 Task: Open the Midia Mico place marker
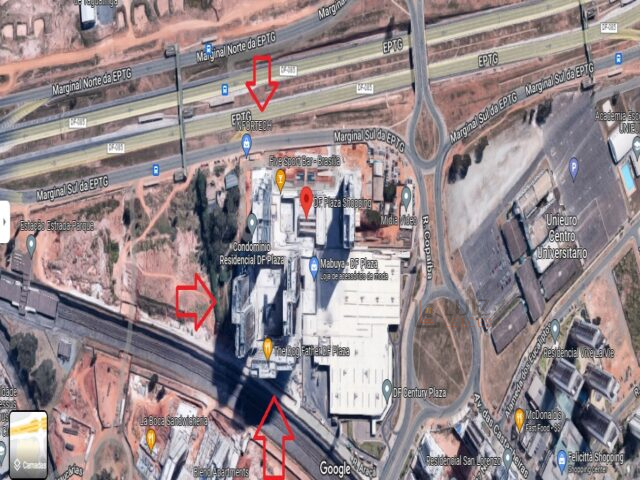click(406, 196)
